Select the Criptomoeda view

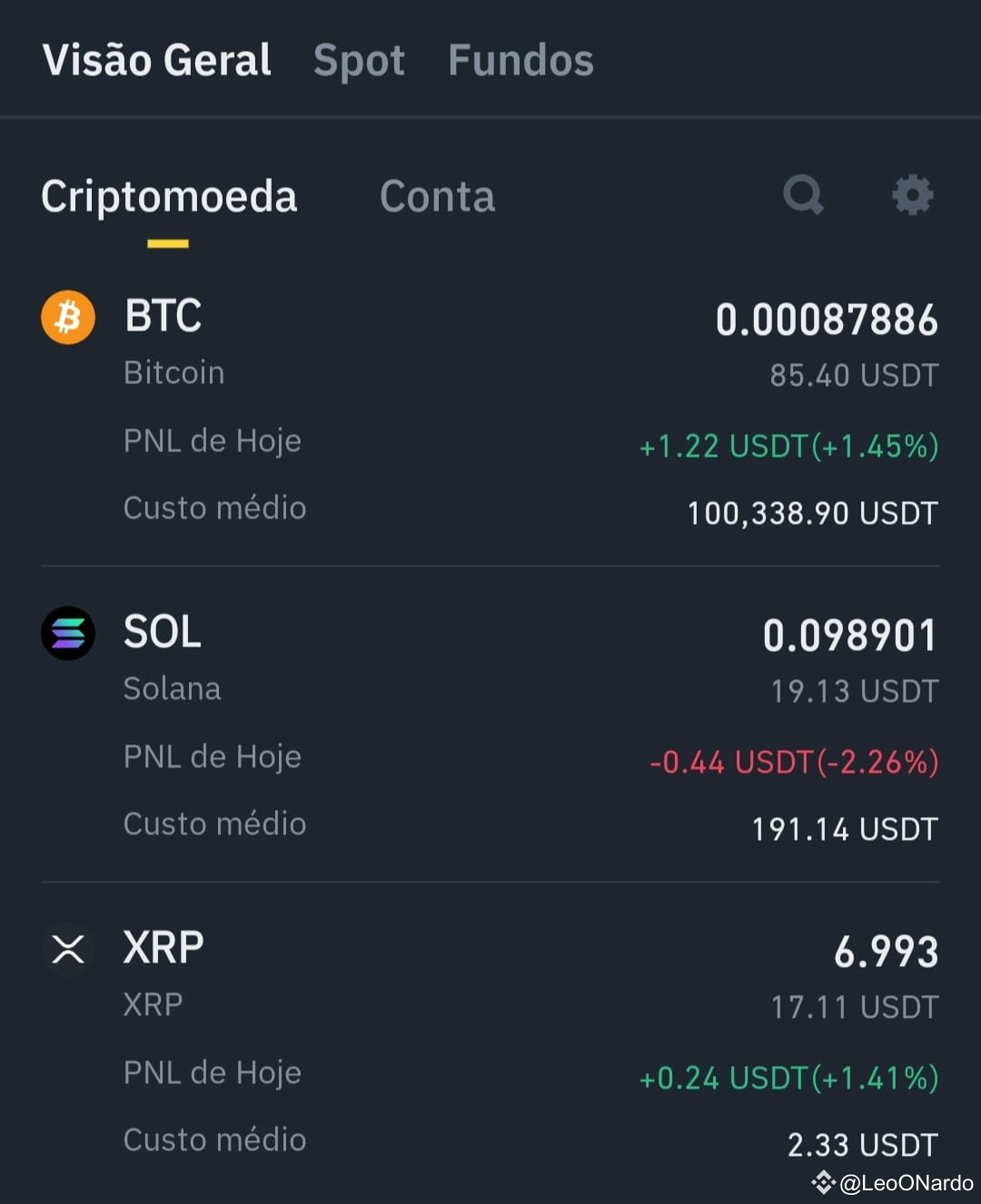(169, 197)
